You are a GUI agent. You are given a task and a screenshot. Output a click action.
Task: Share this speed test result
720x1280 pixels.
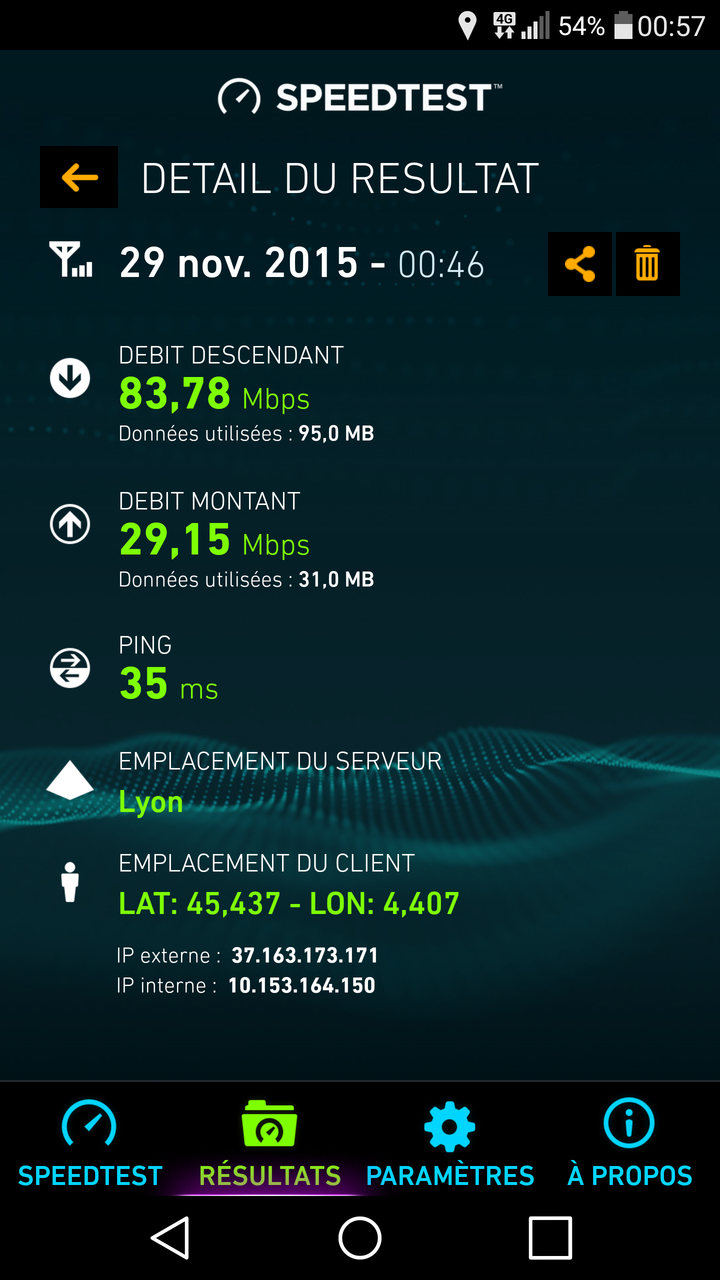click(x=580, y=264)
